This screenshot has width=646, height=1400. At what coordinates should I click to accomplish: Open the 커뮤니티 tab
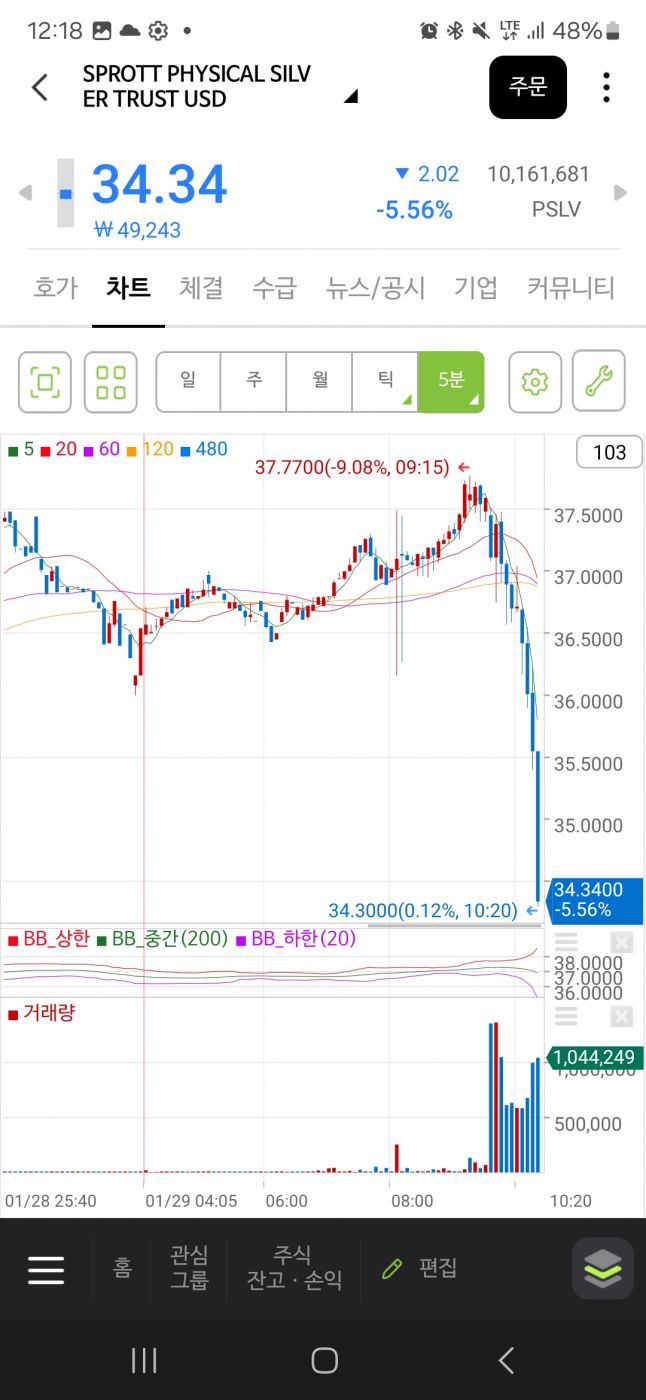(571, 289)
